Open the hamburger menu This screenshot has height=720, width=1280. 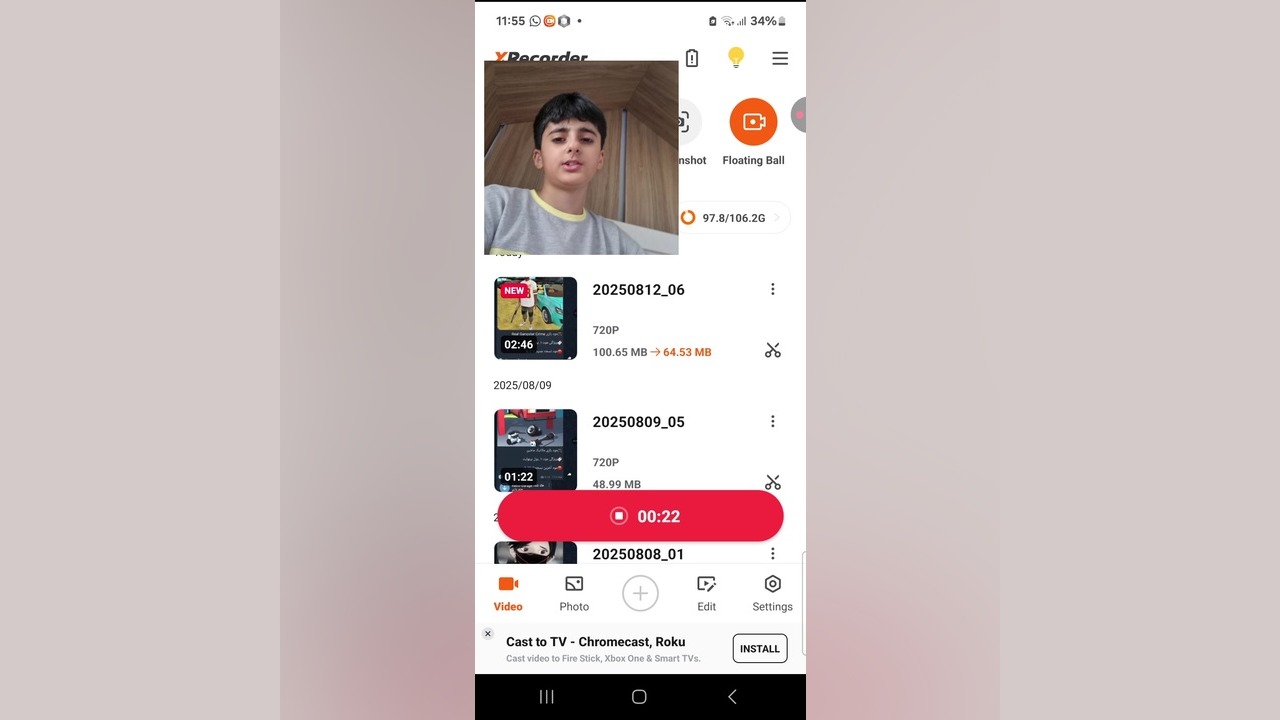(x=780, y=59)
